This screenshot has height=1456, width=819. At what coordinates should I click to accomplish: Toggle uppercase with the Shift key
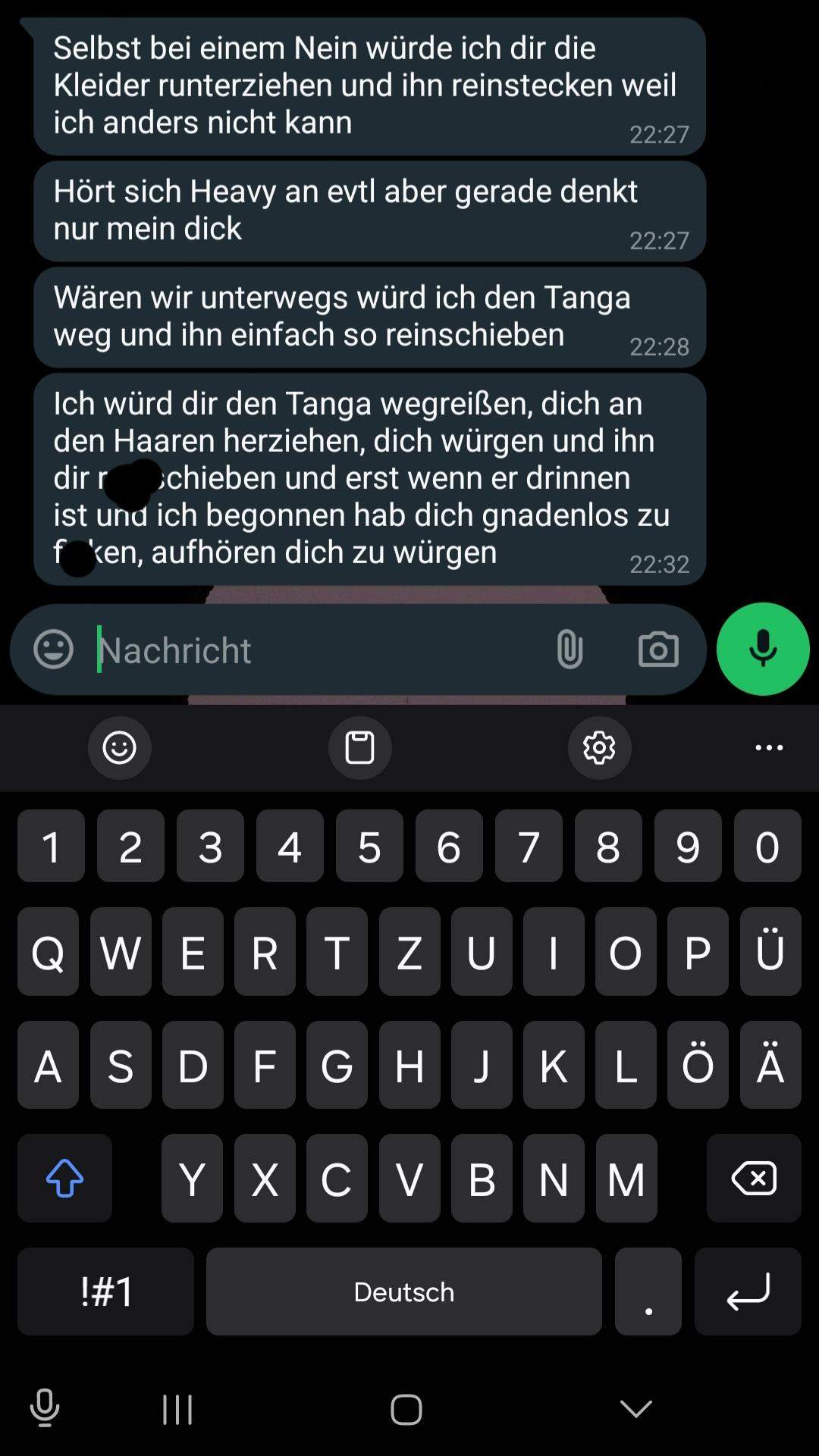(64, 1178)
